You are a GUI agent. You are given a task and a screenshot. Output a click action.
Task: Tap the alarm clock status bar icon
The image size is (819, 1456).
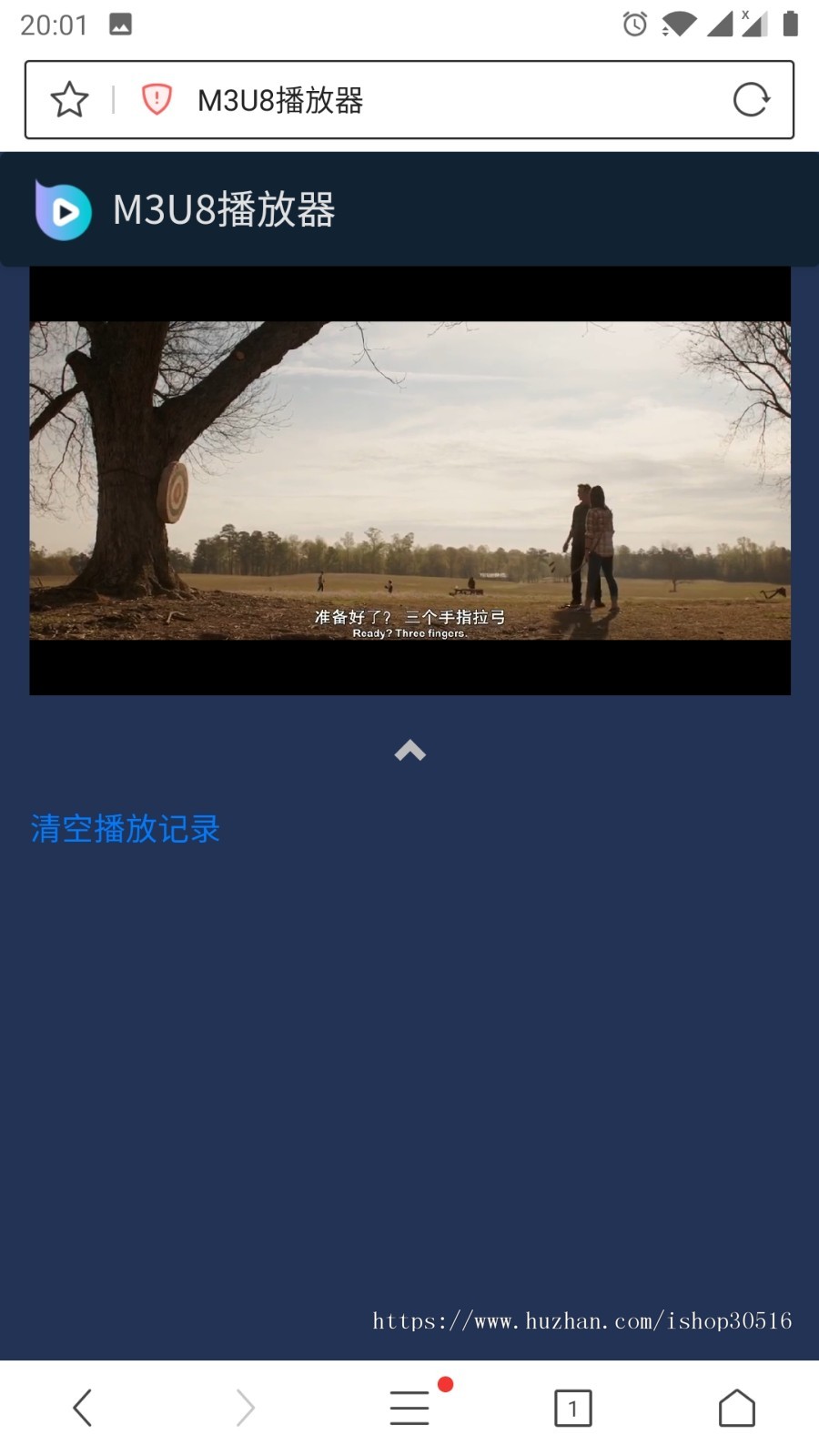point(635,24)
